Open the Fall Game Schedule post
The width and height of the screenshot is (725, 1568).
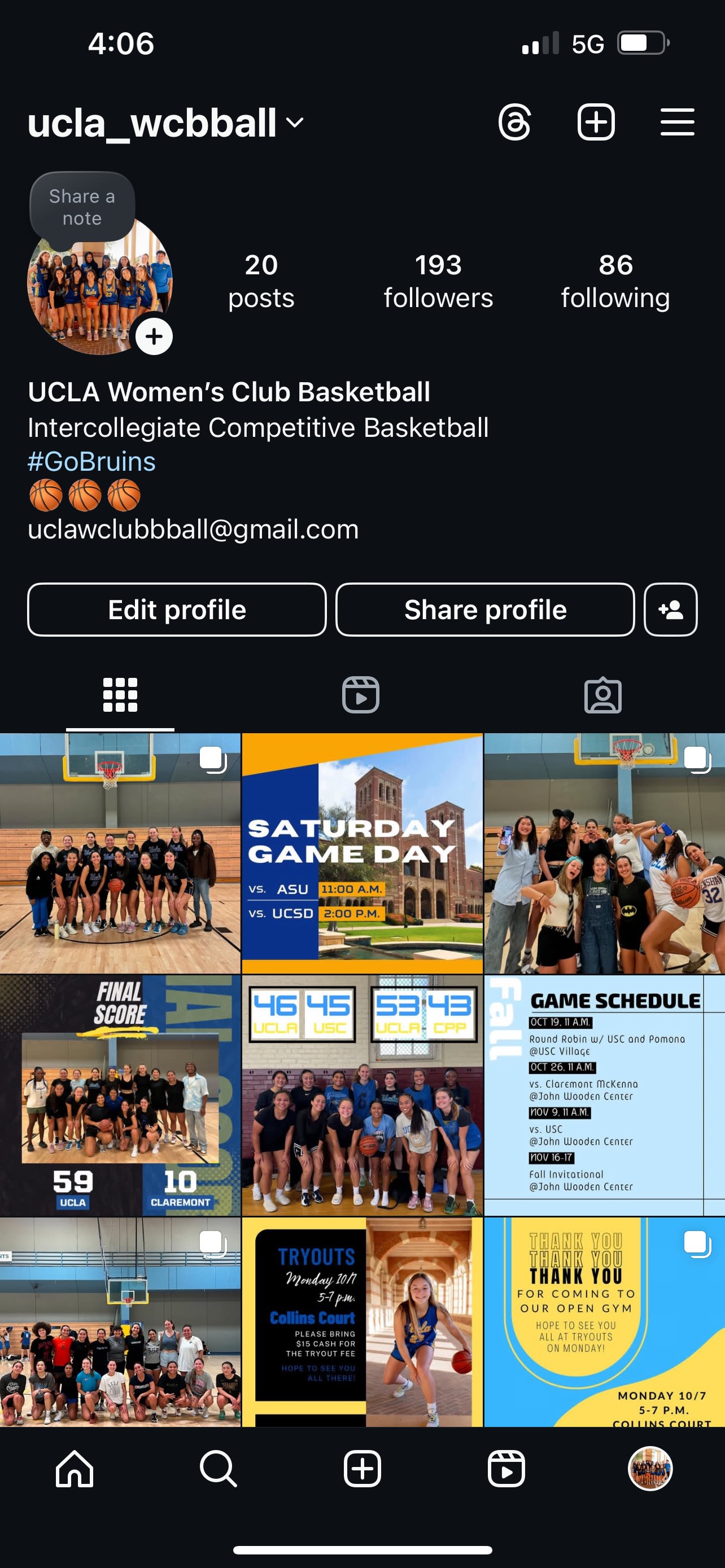[604, 1095]
